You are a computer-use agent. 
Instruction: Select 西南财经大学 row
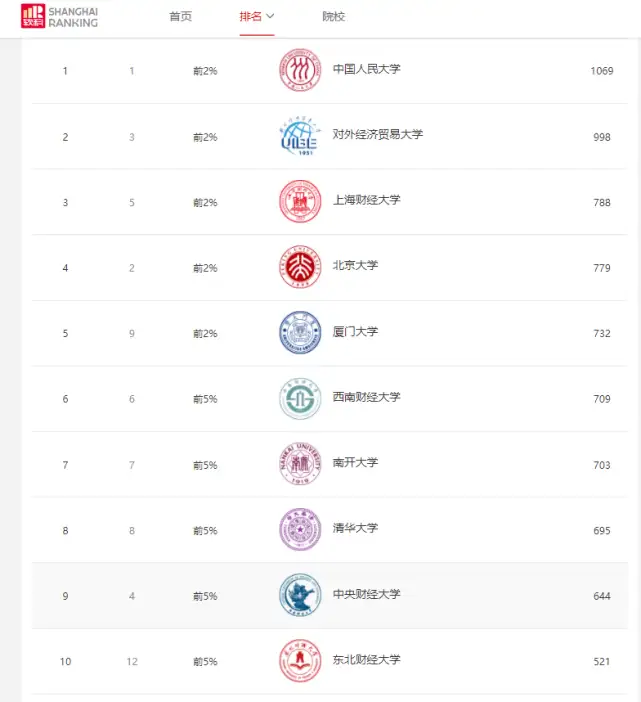[x=329, y=399]
